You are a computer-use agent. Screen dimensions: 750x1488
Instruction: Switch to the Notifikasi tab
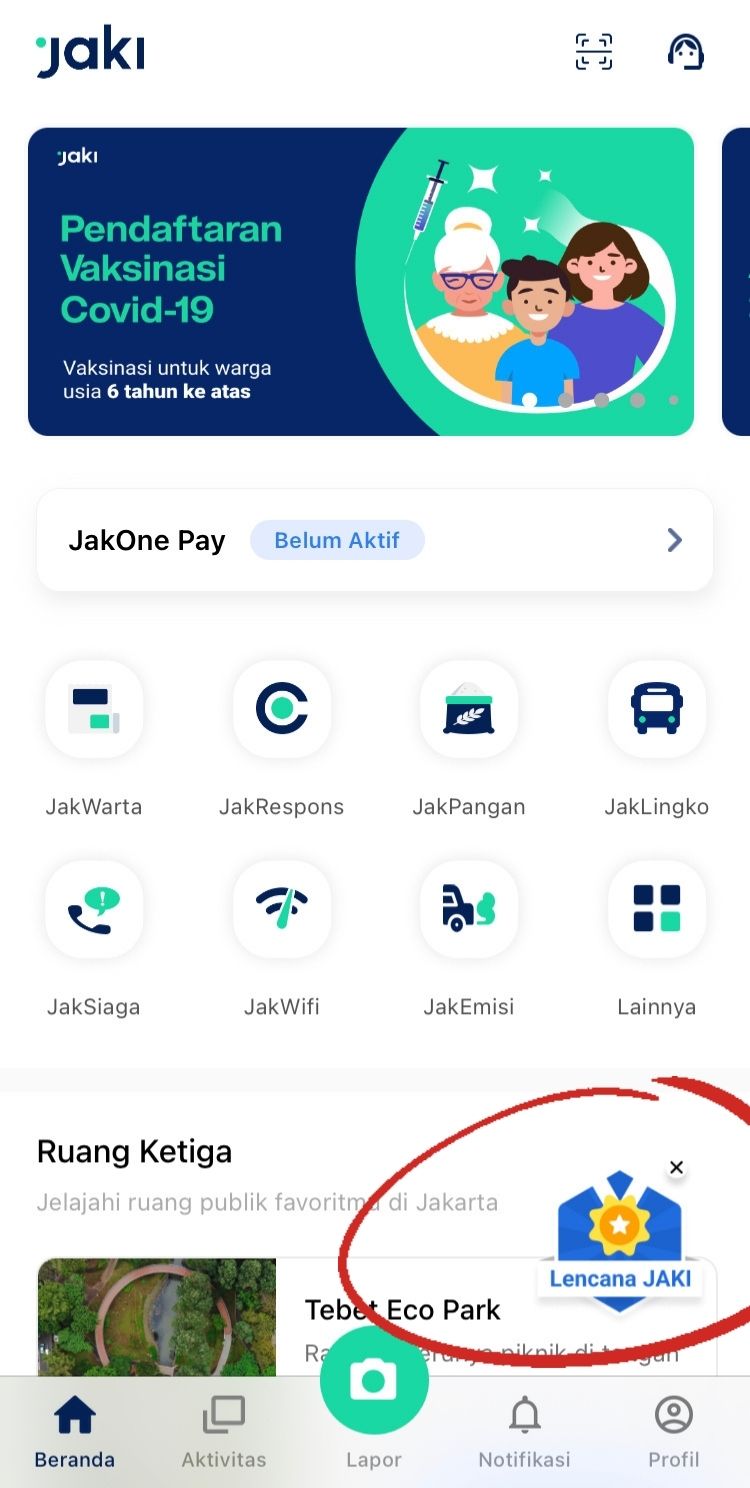(524, 1432)
